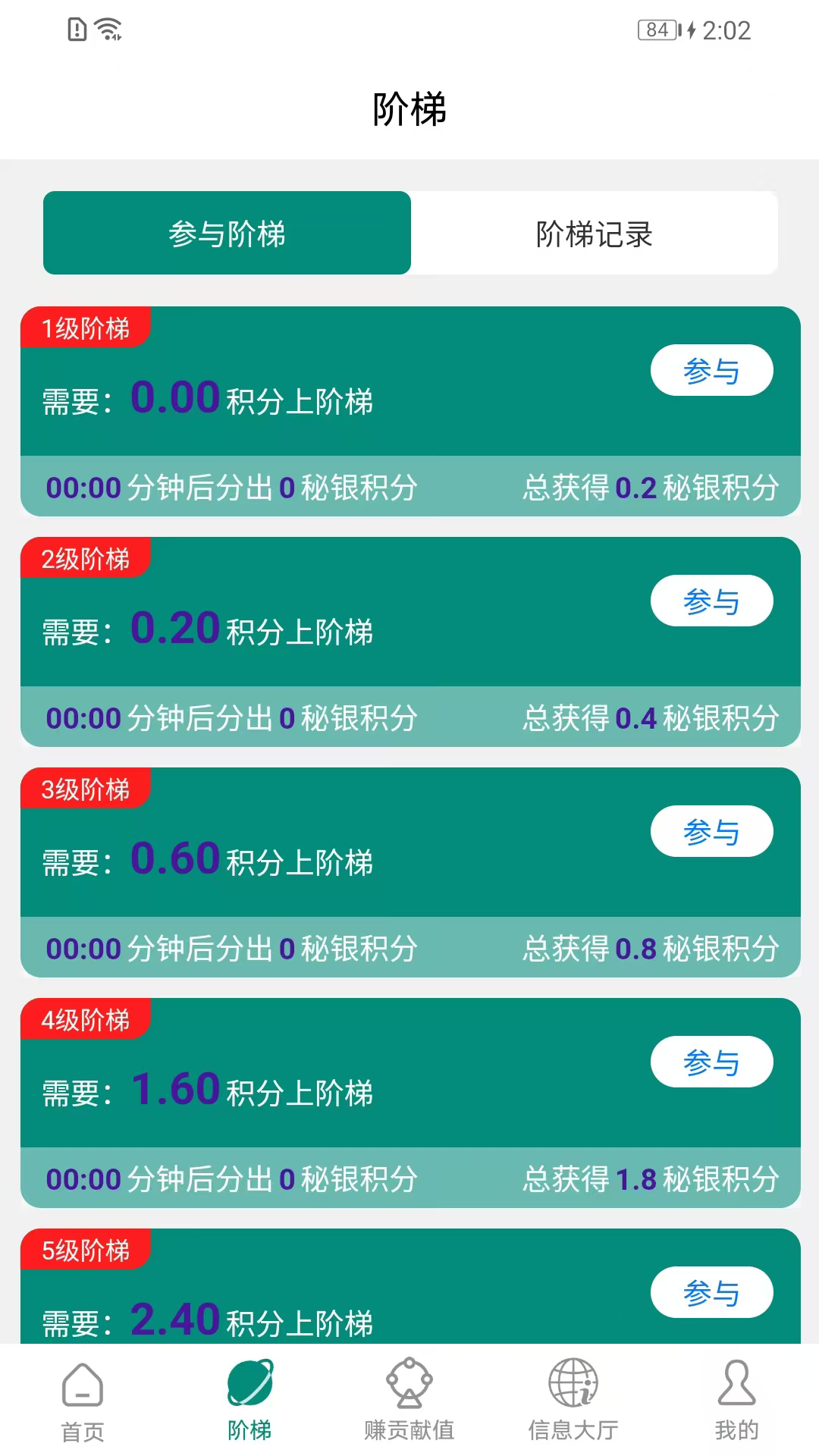Tap the red 3级阶梯 badge label
This screenshot has width=819, height=1456.
(x=86, y=790)
